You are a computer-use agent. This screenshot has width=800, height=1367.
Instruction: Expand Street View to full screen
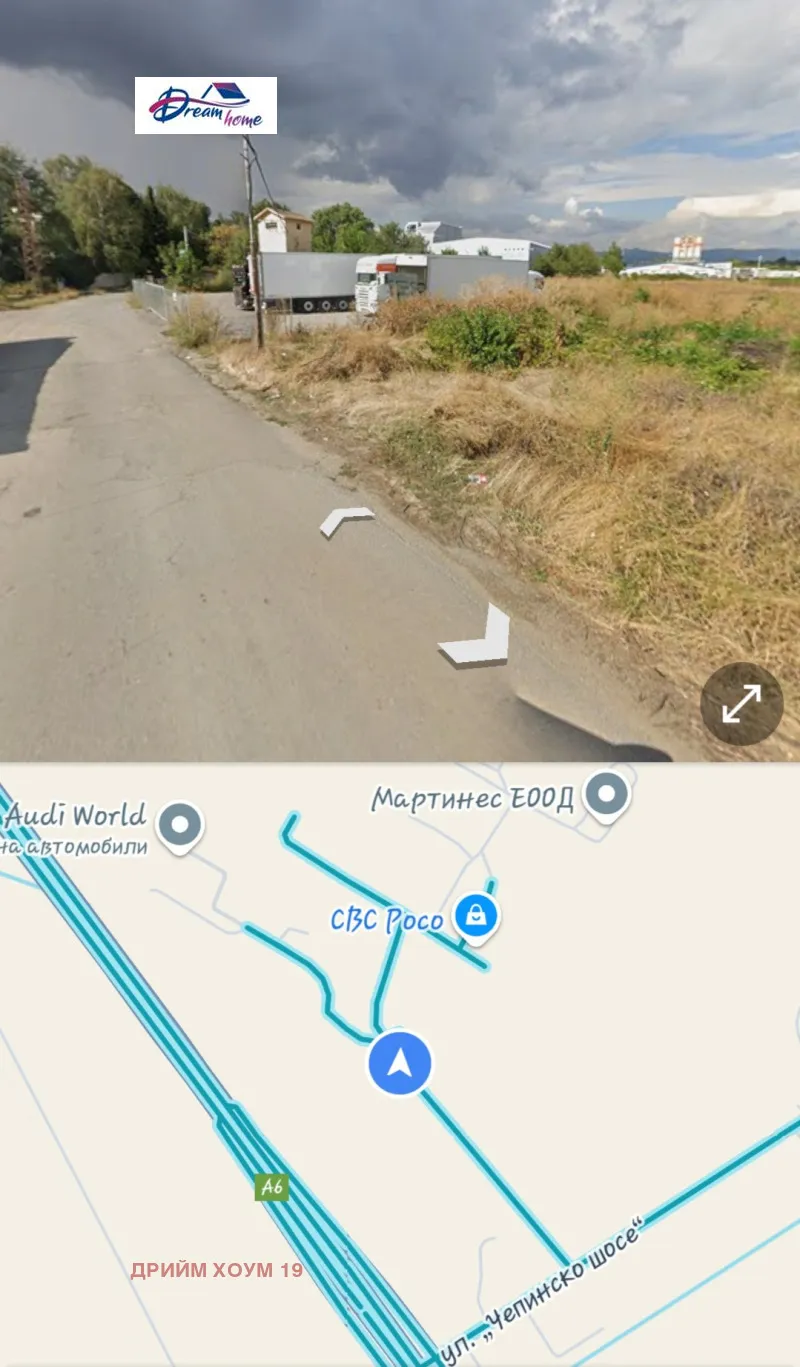741,703
